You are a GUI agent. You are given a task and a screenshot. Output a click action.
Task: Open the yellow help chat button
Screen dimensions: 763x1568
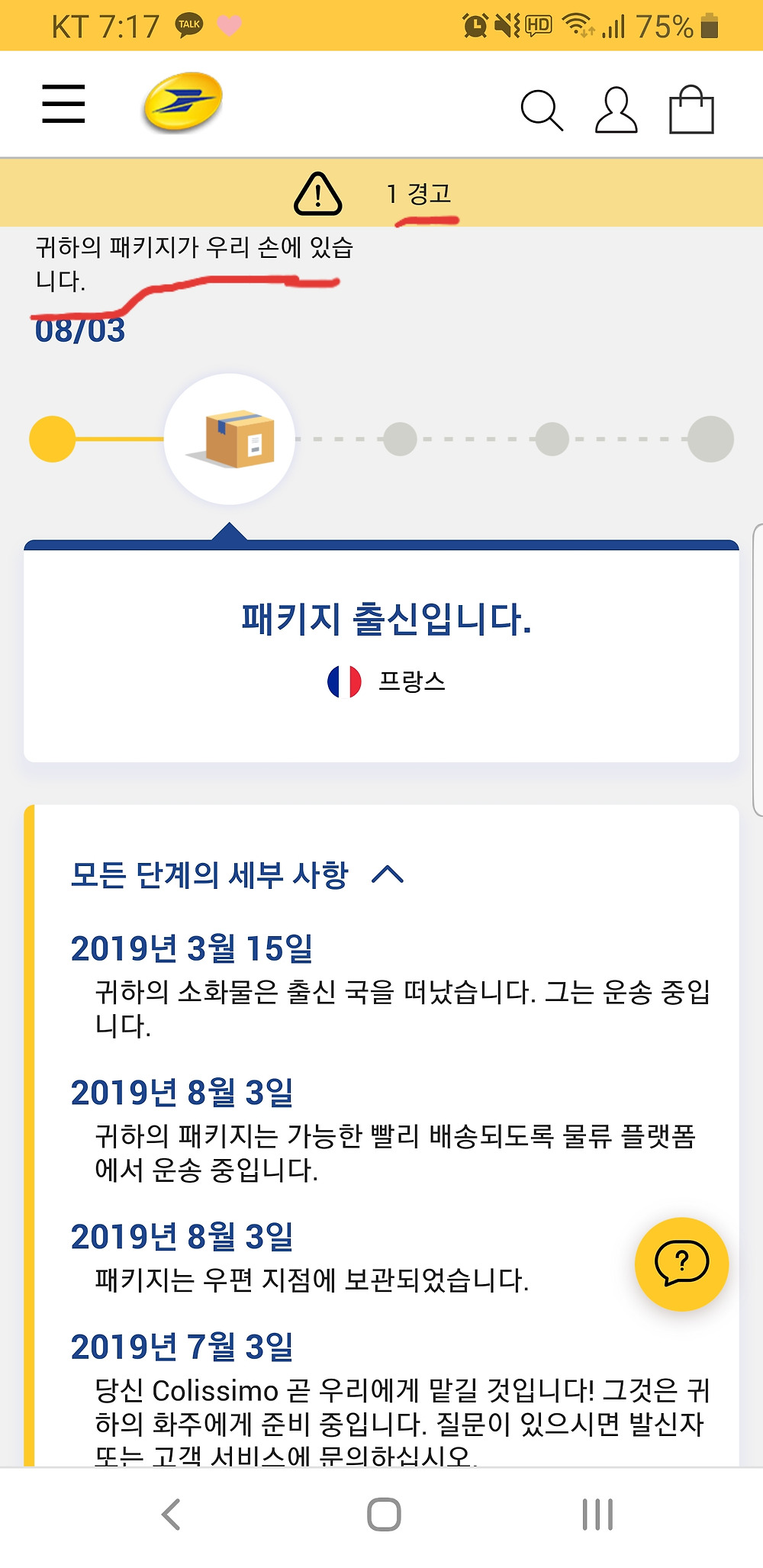pos(681,1264)
